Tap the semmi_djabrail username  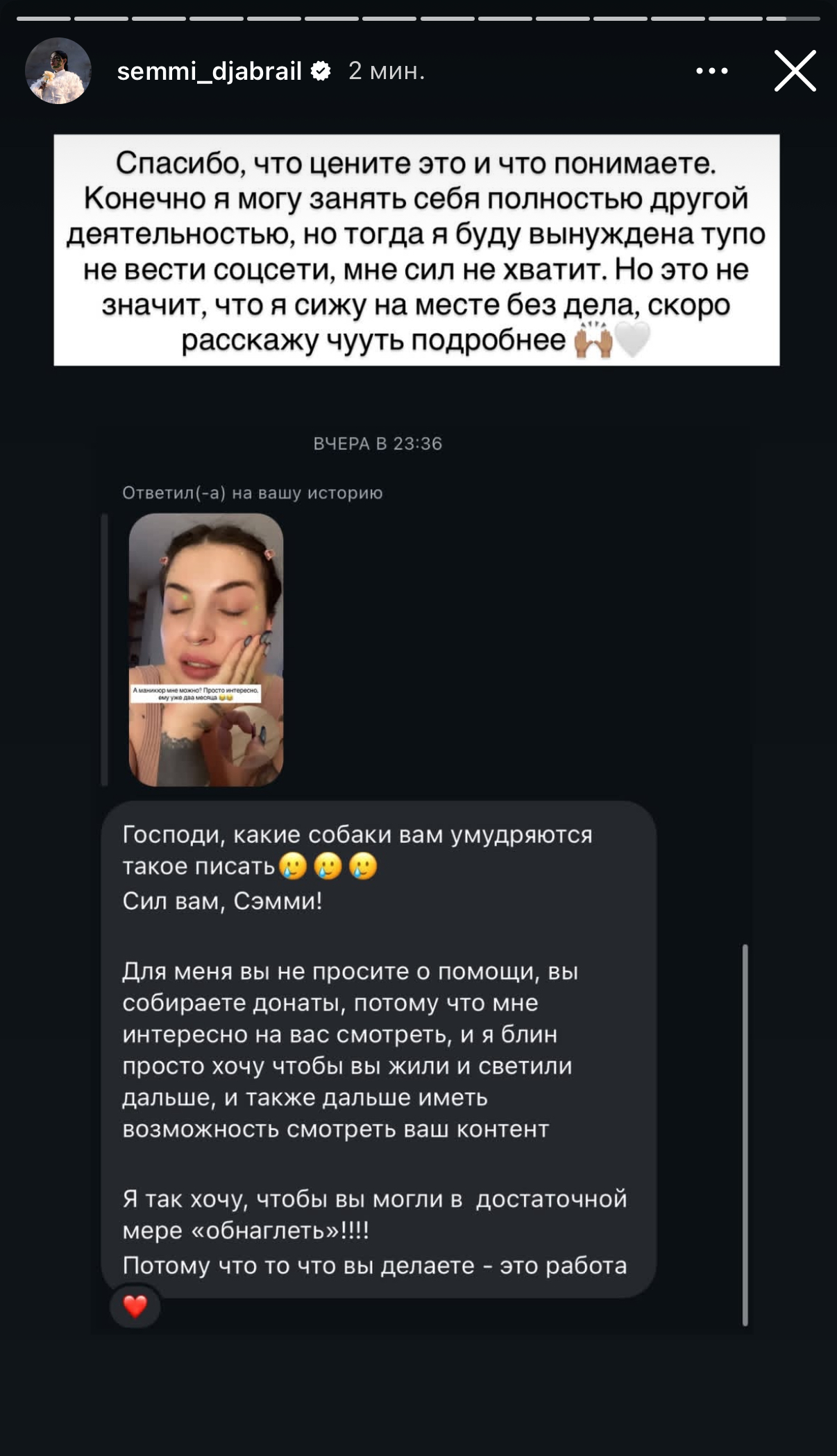[x=209, y=71]
